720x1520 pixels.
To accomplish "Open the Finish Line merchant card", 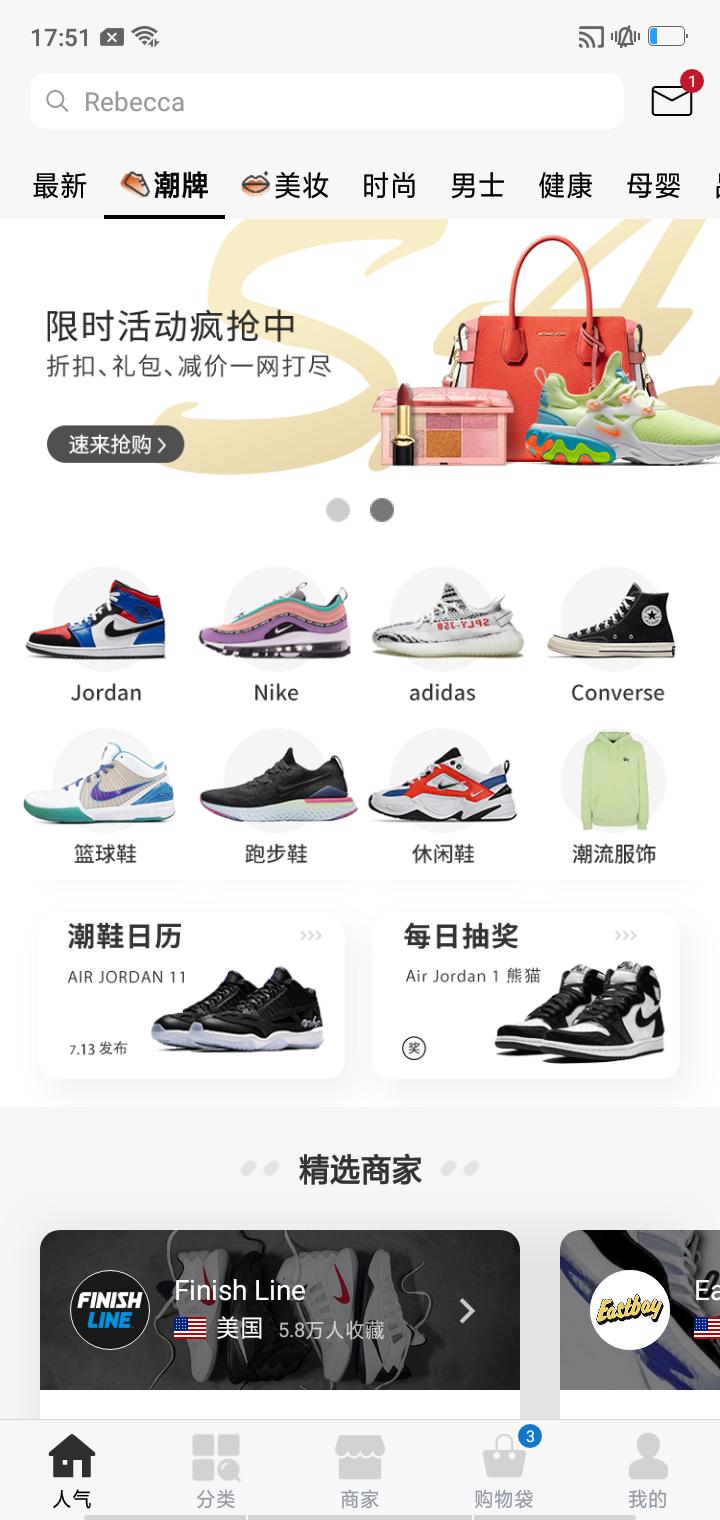I will (x=280, y=1310).
